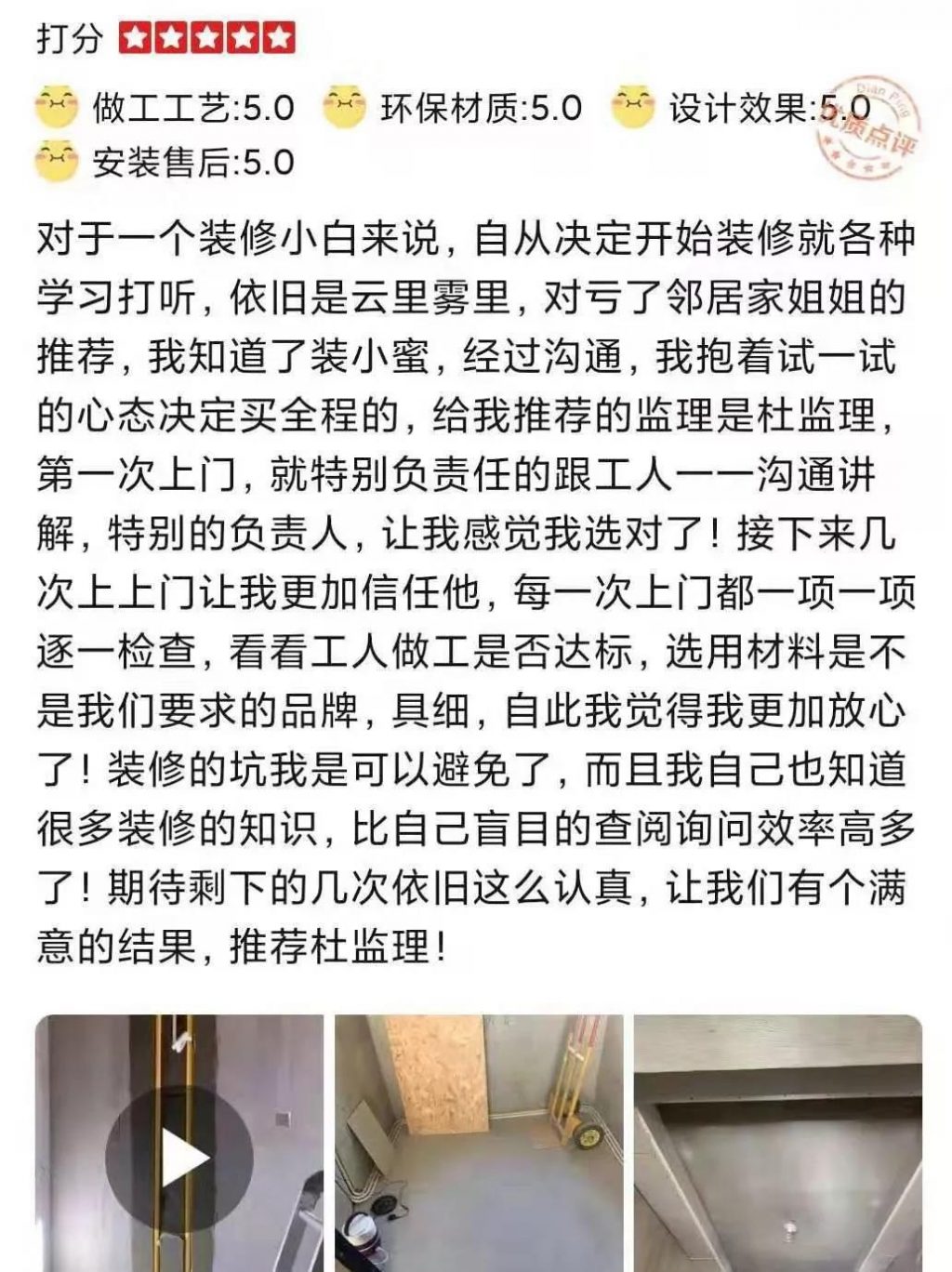Screen dimensions: 952x1272
Task: Open the grey ceiling recess photo
Action: click(777, 1144)
